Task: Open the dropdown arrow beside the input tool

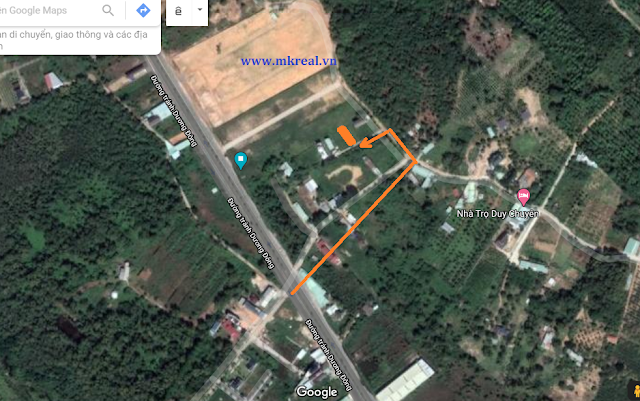Action: point(199,11)
